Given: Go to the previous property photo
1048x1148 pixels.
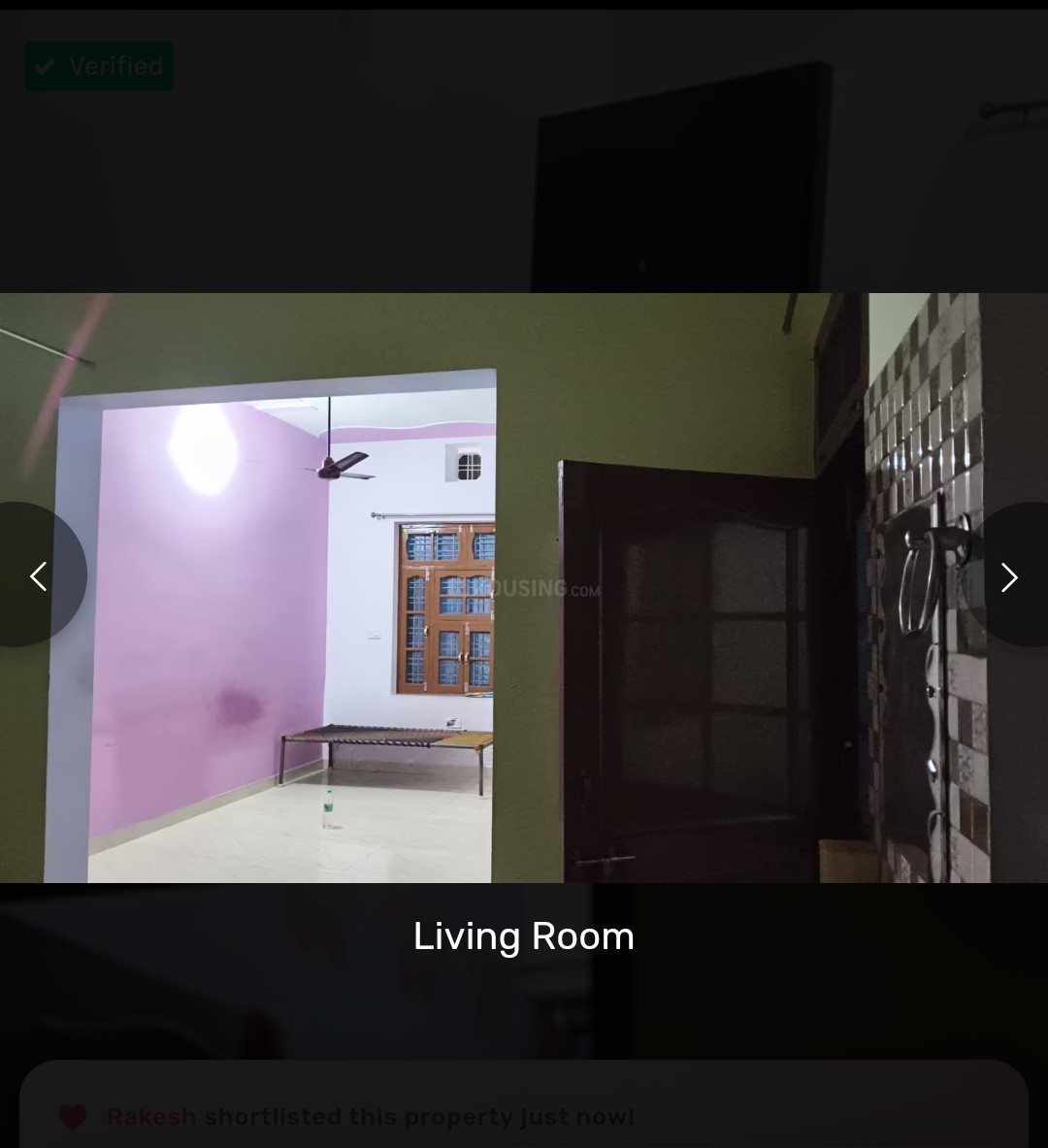Looking at the screenshot, I should click(x=37, y=576).
